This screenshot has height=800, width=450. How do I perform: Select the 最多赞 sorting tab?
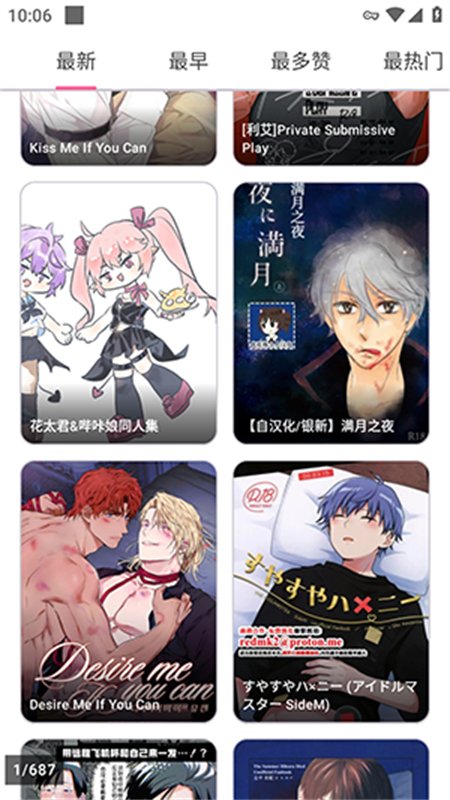coord(301,61)
